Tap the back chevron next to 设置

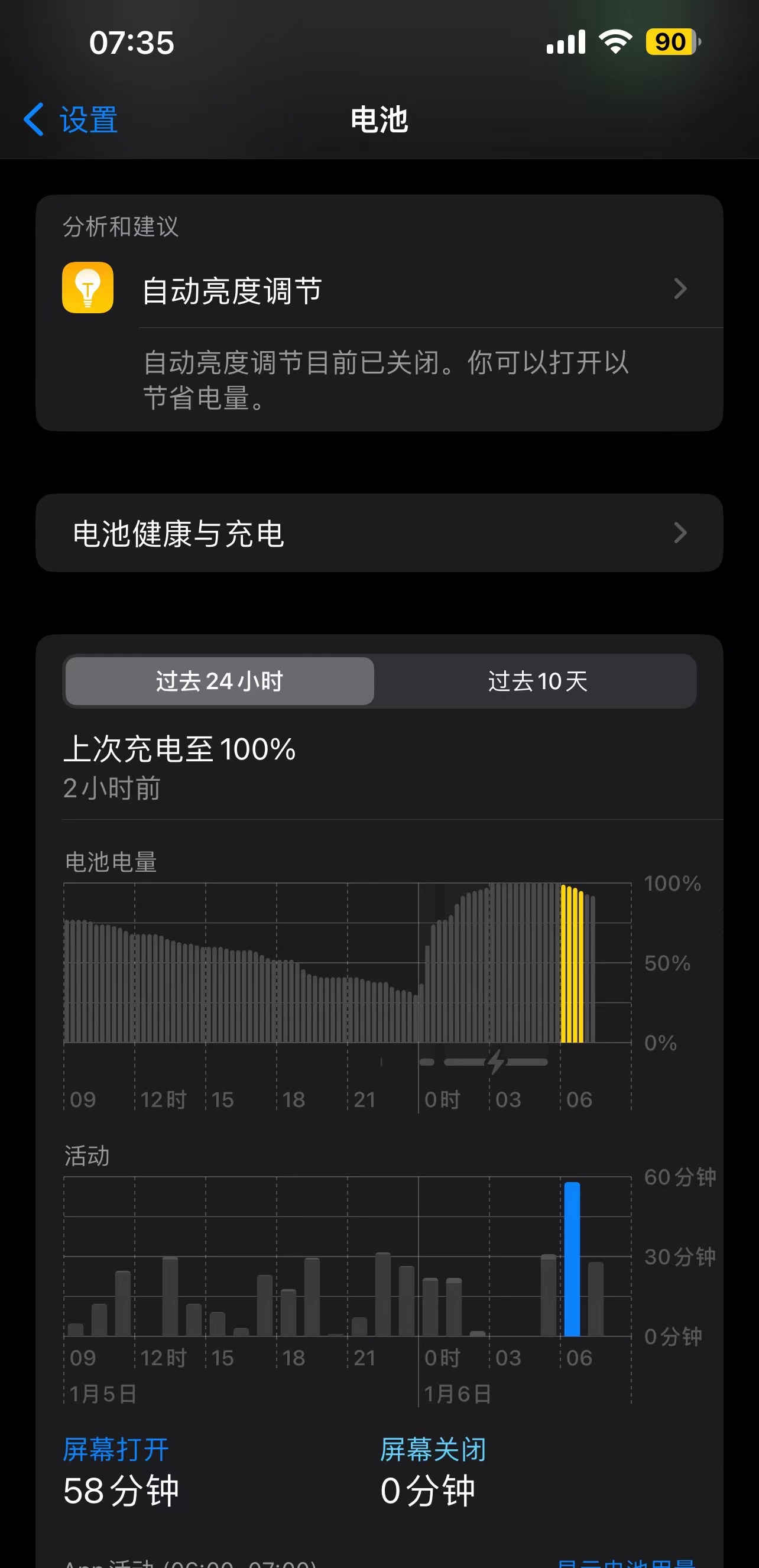34,121
